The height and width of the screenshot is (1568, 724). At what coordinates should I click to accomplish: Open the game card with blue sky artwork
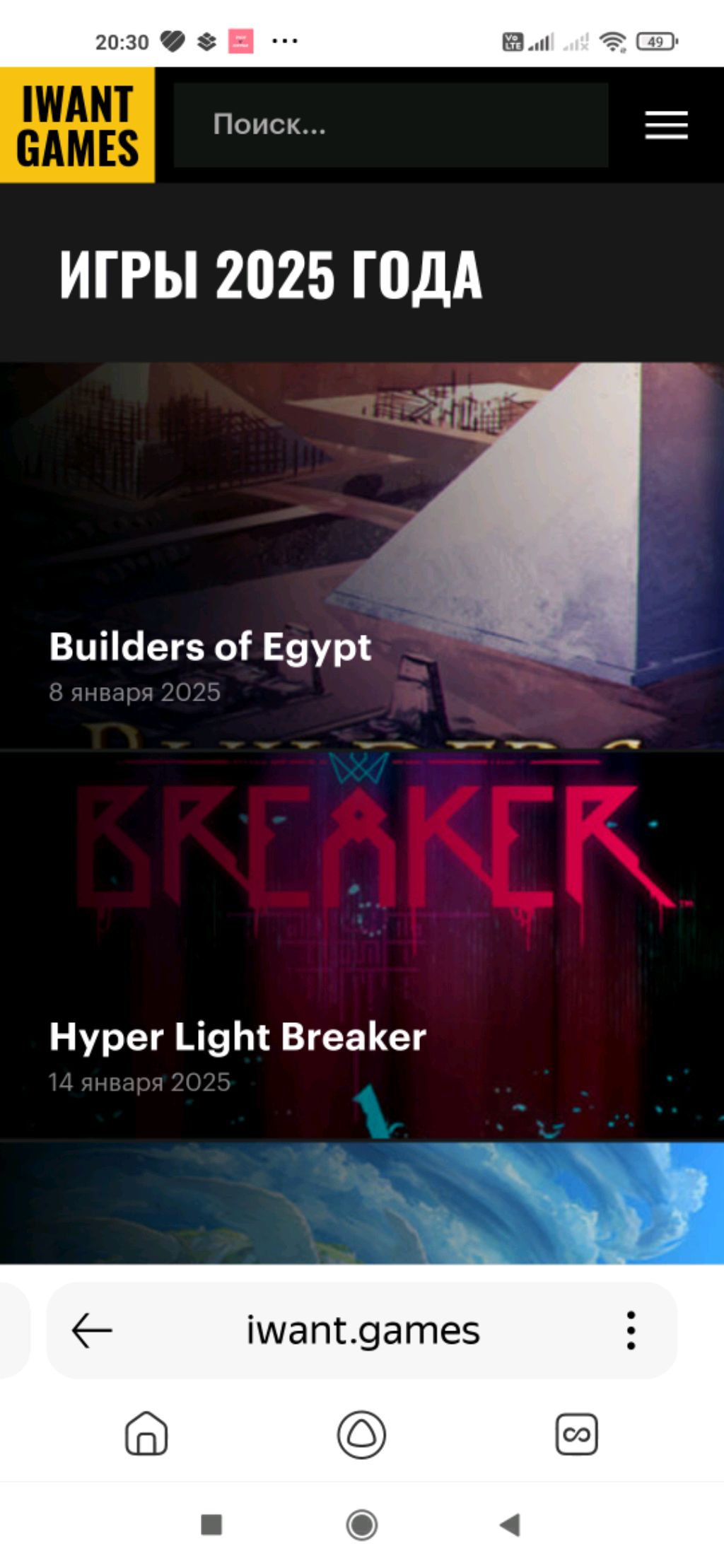[x=362, y=1202]
